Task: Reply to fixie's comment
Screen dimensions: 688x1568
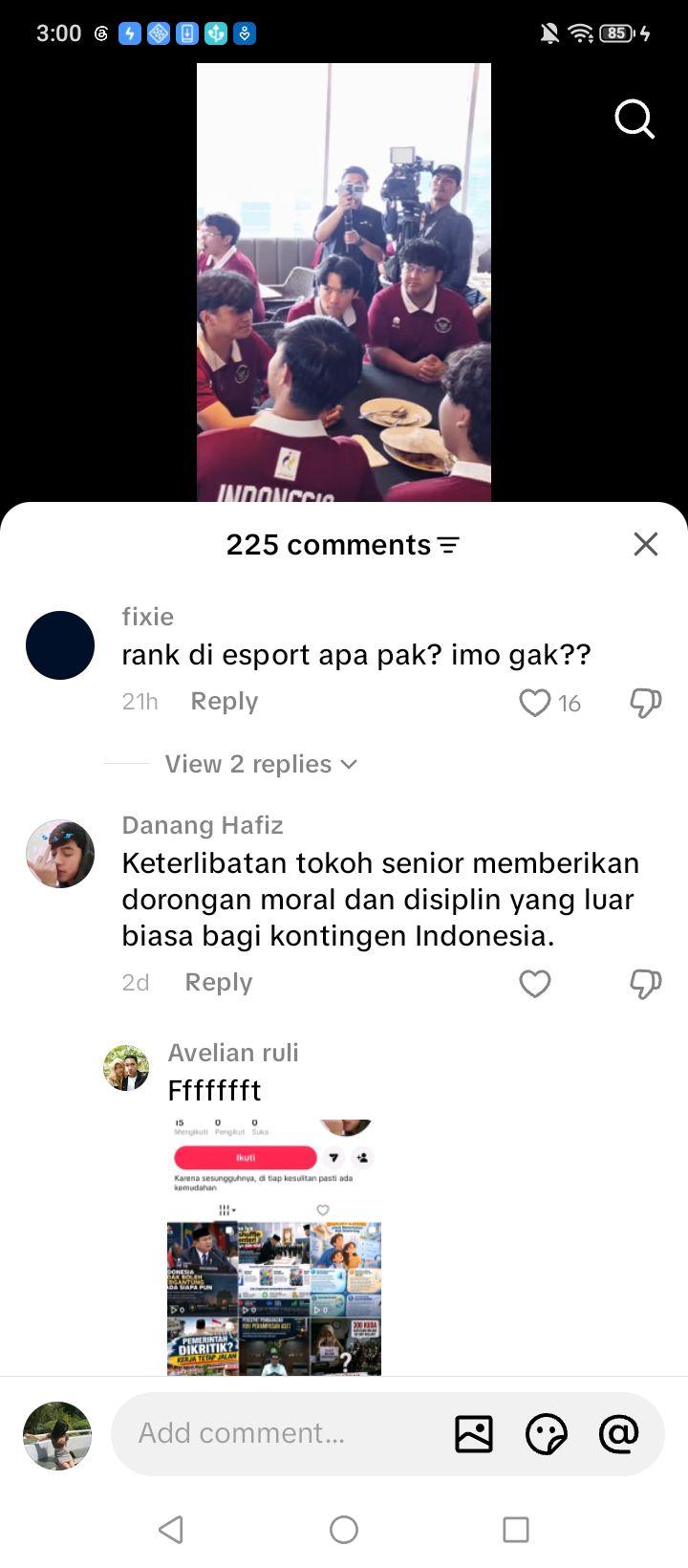Action: (x=225, y=701)
